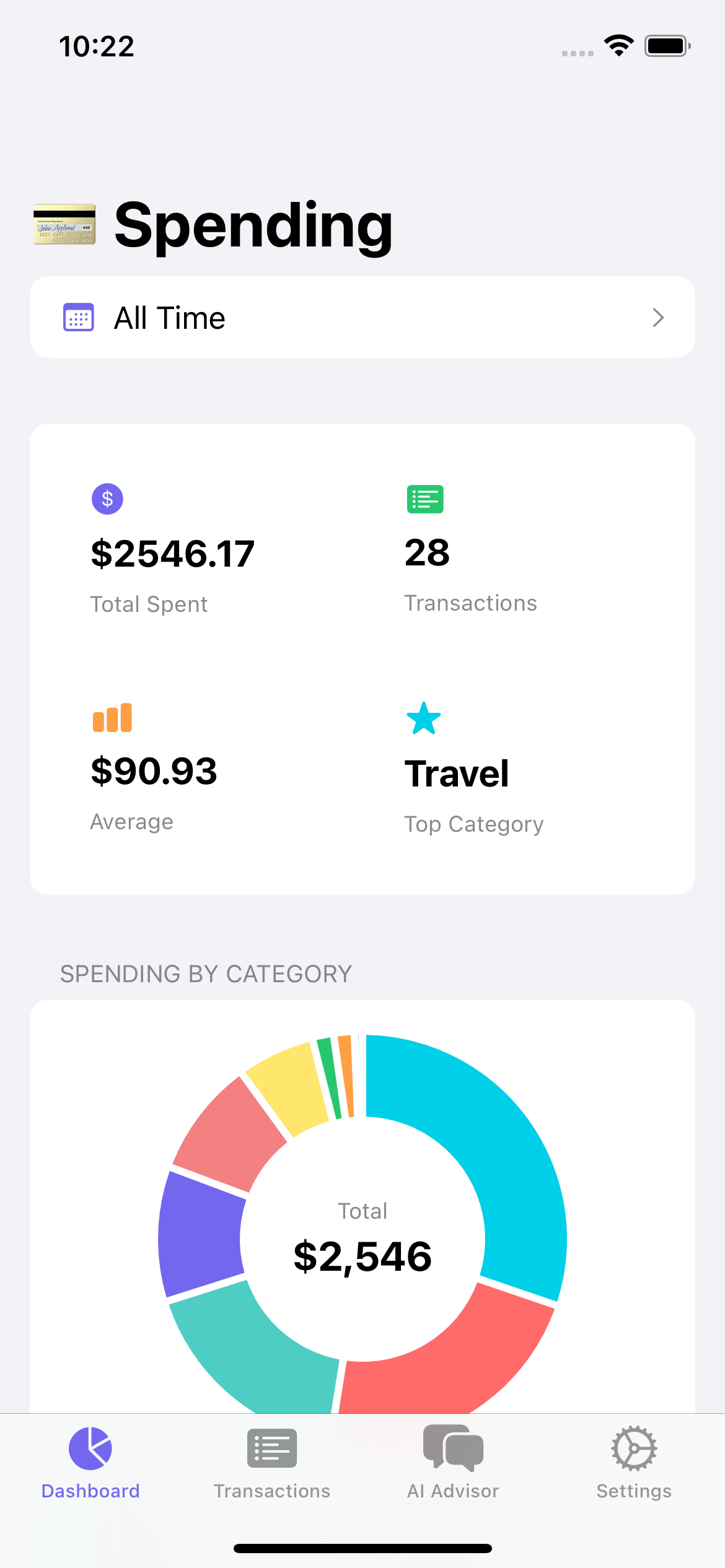Screen dimensions: 725x1568
Task: Tap the gear Settings icon
Action: click(x=633, y=1449)
